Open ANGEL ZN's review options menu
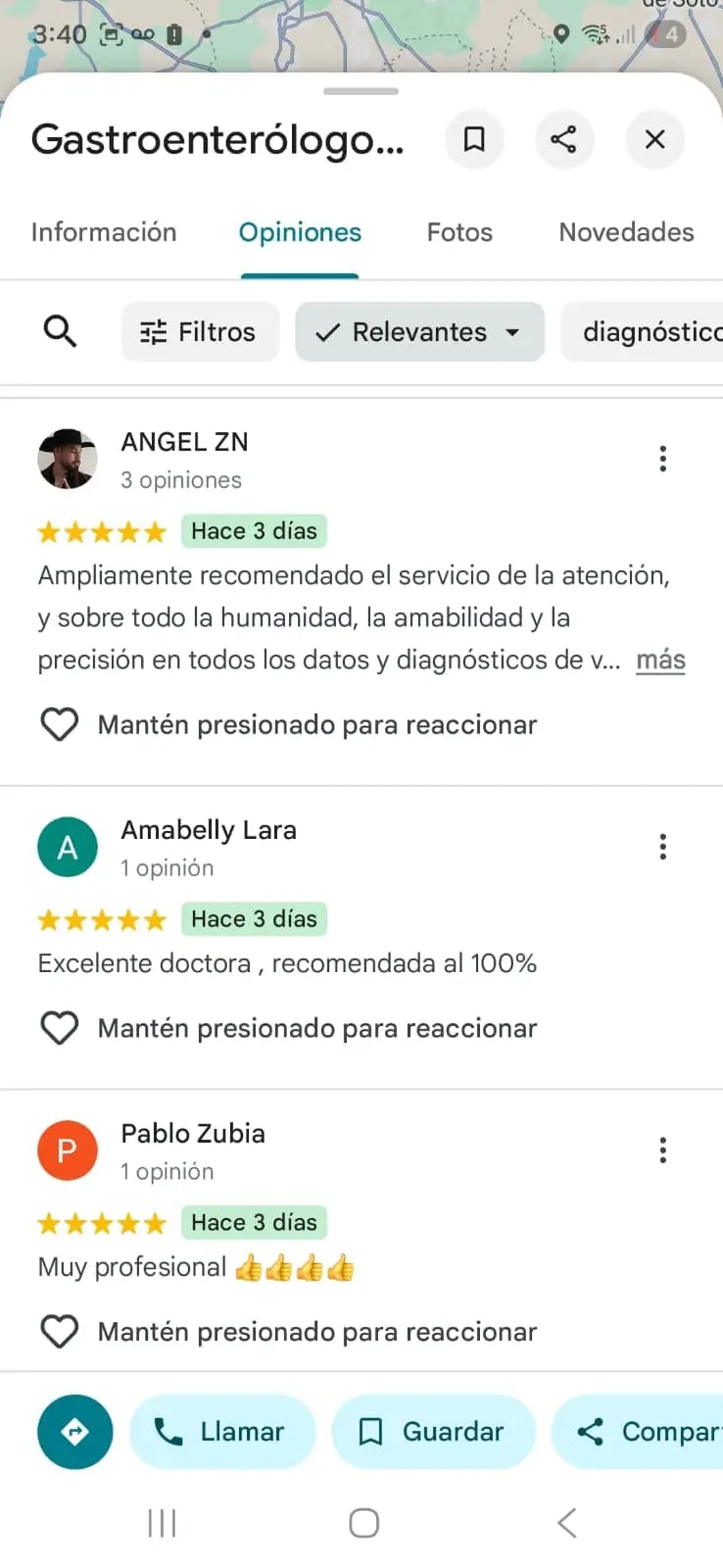The image size is (723, 1568). [662, 458]
